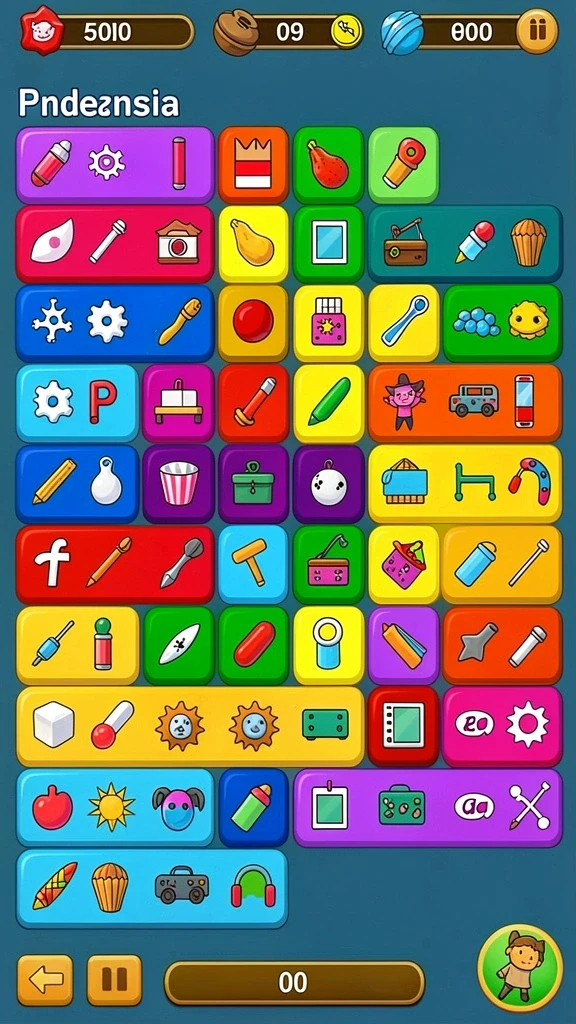Select the green tile with chicken drumstick
Image resolution: width=576 pixels, height=1024 pixels.
pos(328,165)
